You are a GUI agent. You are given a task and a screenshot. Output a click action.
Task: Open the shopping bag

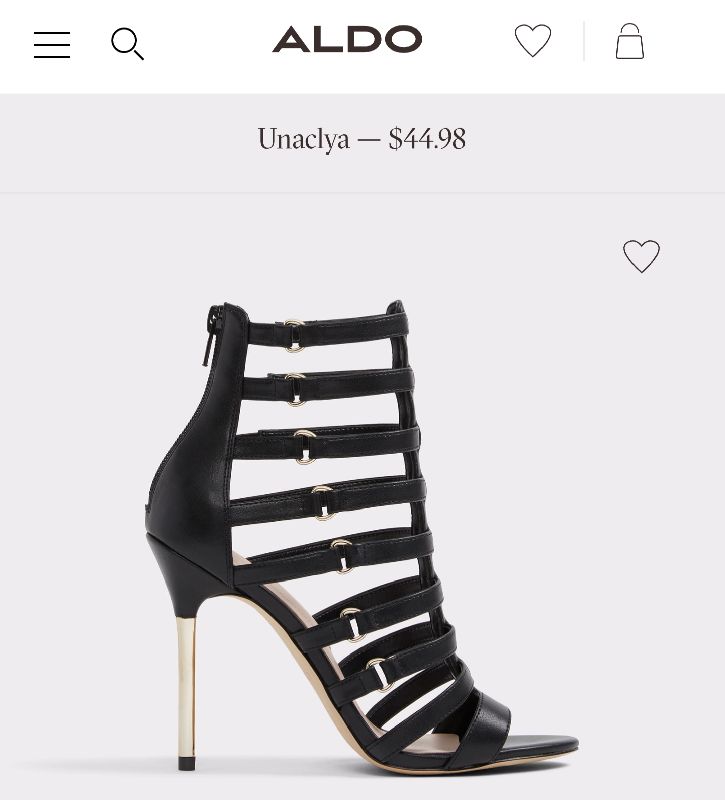[629, 42]
